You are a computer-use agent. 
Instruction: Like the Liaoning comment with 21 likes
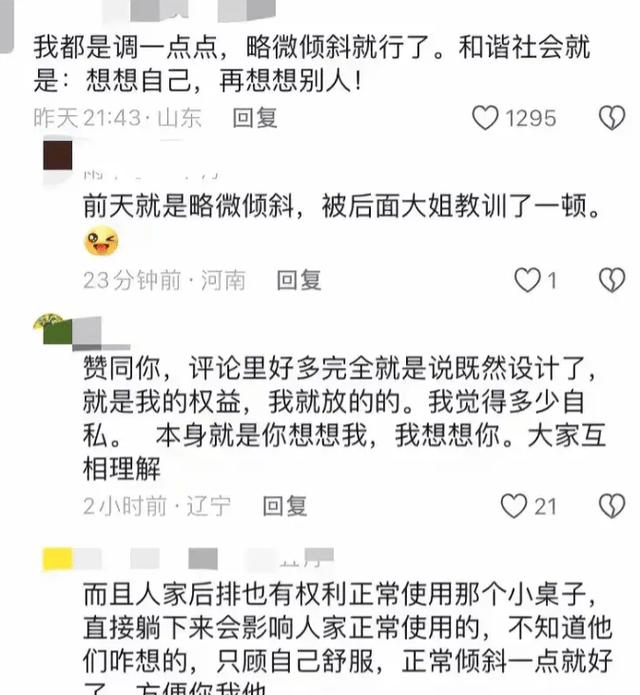click(514, 506)
